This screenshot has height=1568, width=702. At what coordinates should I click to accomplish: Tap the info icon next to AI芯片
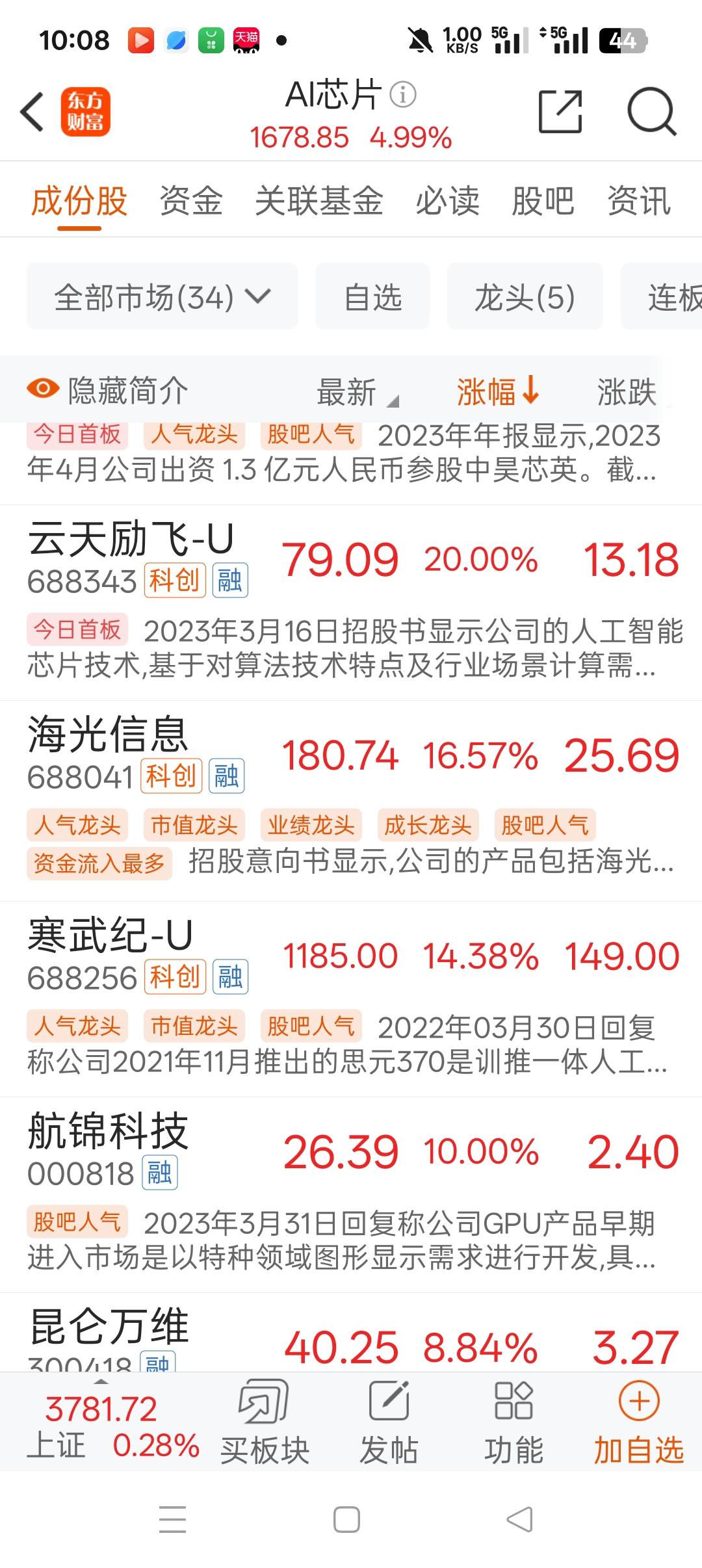(403, 95)
